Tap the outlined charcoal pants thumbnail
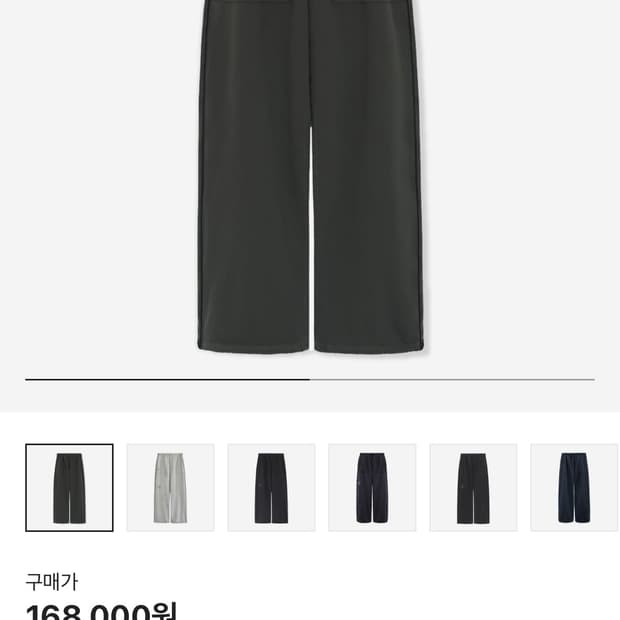Screen dimensions: 620x620 [69, 487]
